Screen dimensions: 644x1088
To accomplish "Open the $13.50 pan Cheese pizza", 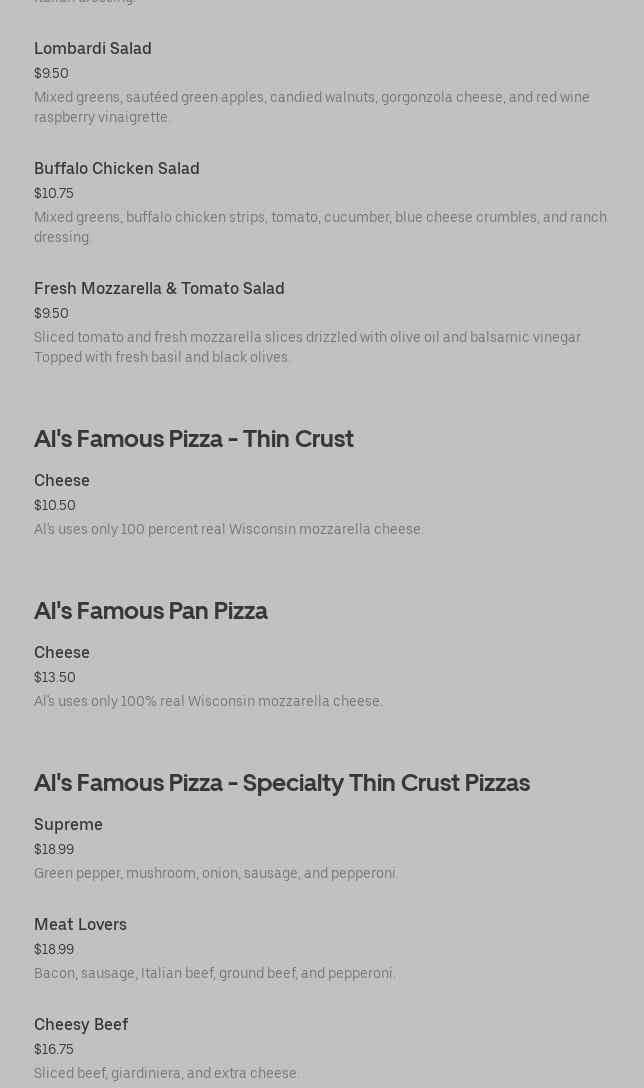I will [x=62, y=653].
